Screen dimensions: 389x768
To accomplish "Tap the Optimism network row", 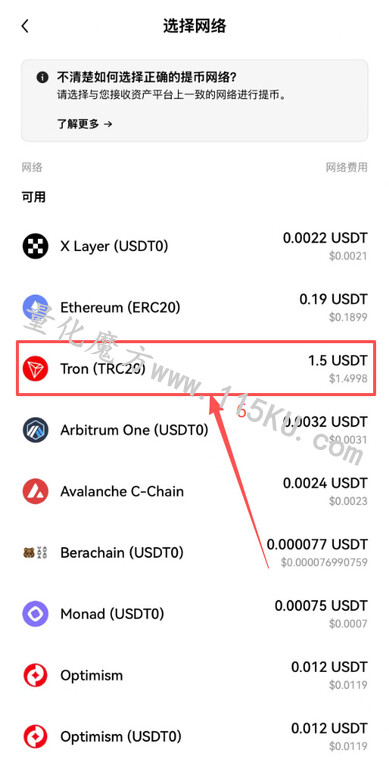I will [x=194, y=676].
